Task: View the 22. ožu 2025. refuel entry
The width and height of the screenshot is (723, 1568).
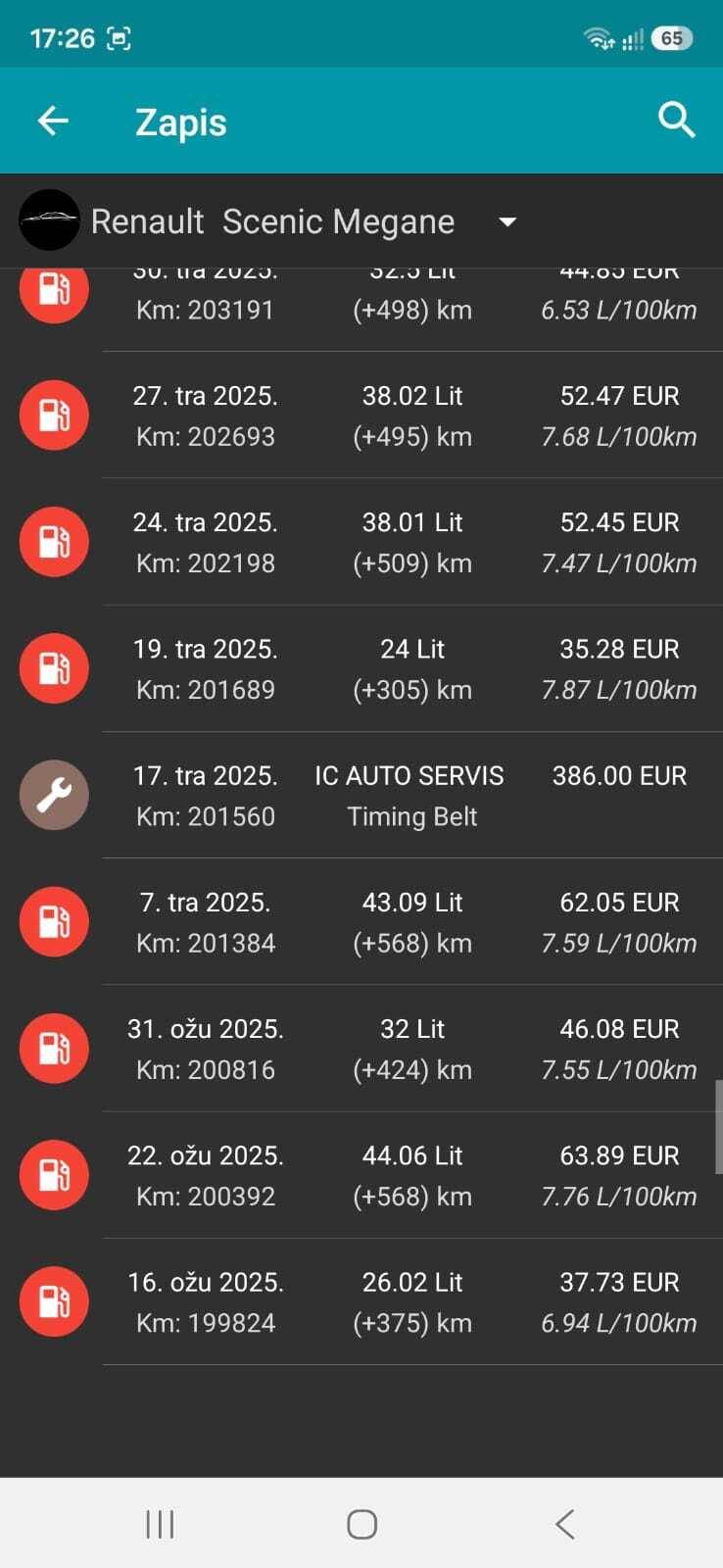Action: pos(361,1174)
